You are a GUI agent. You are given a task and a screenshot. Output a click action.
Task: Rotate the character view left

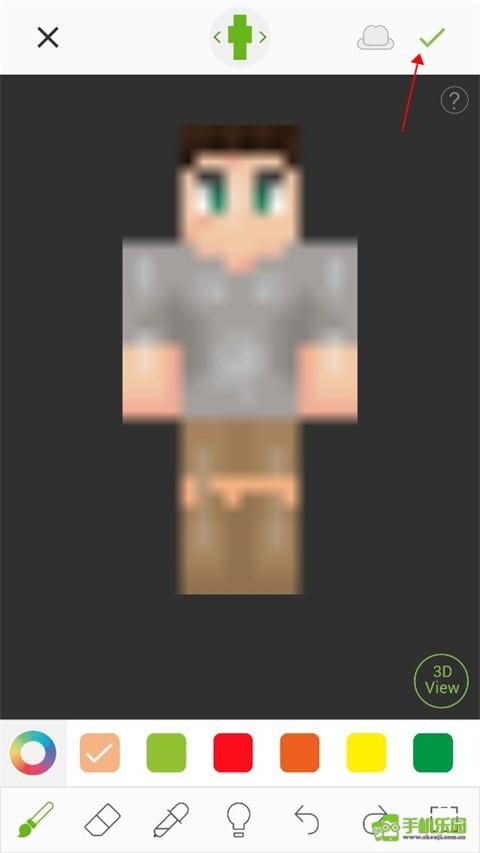[x=218, y=37]
